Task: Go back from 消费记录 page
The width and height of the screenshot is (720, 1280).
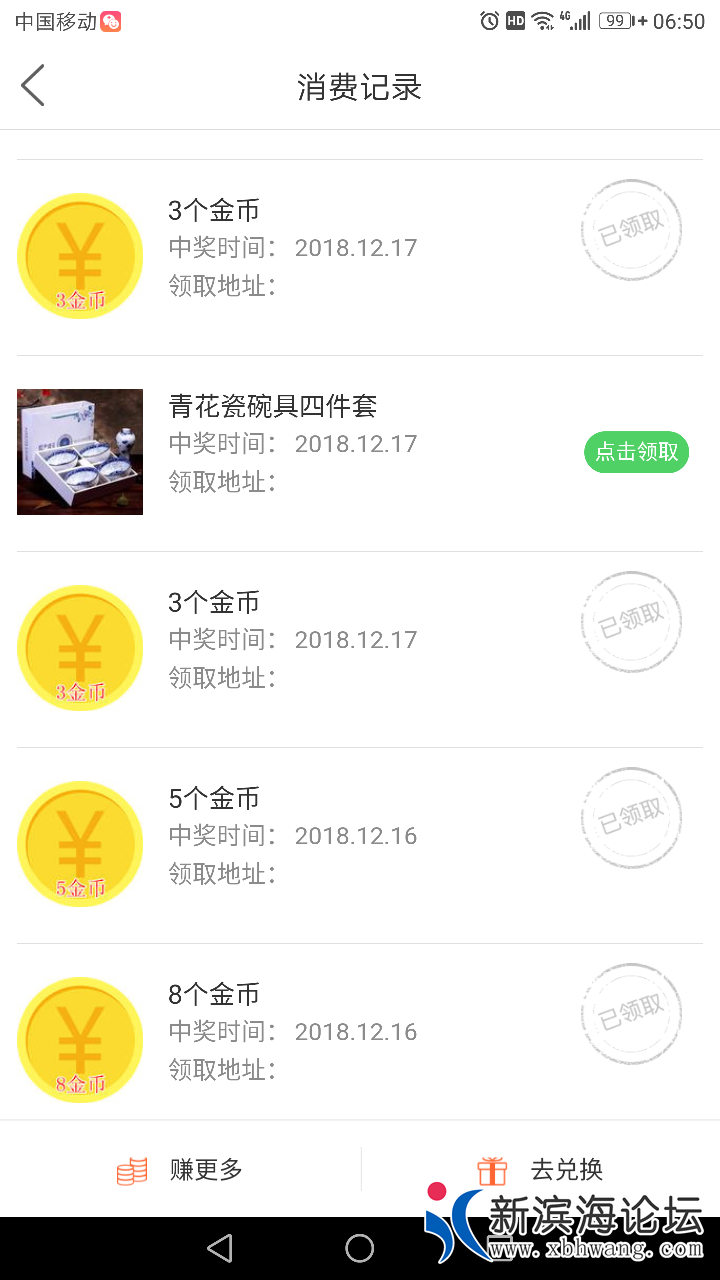Action: (33, 86)
